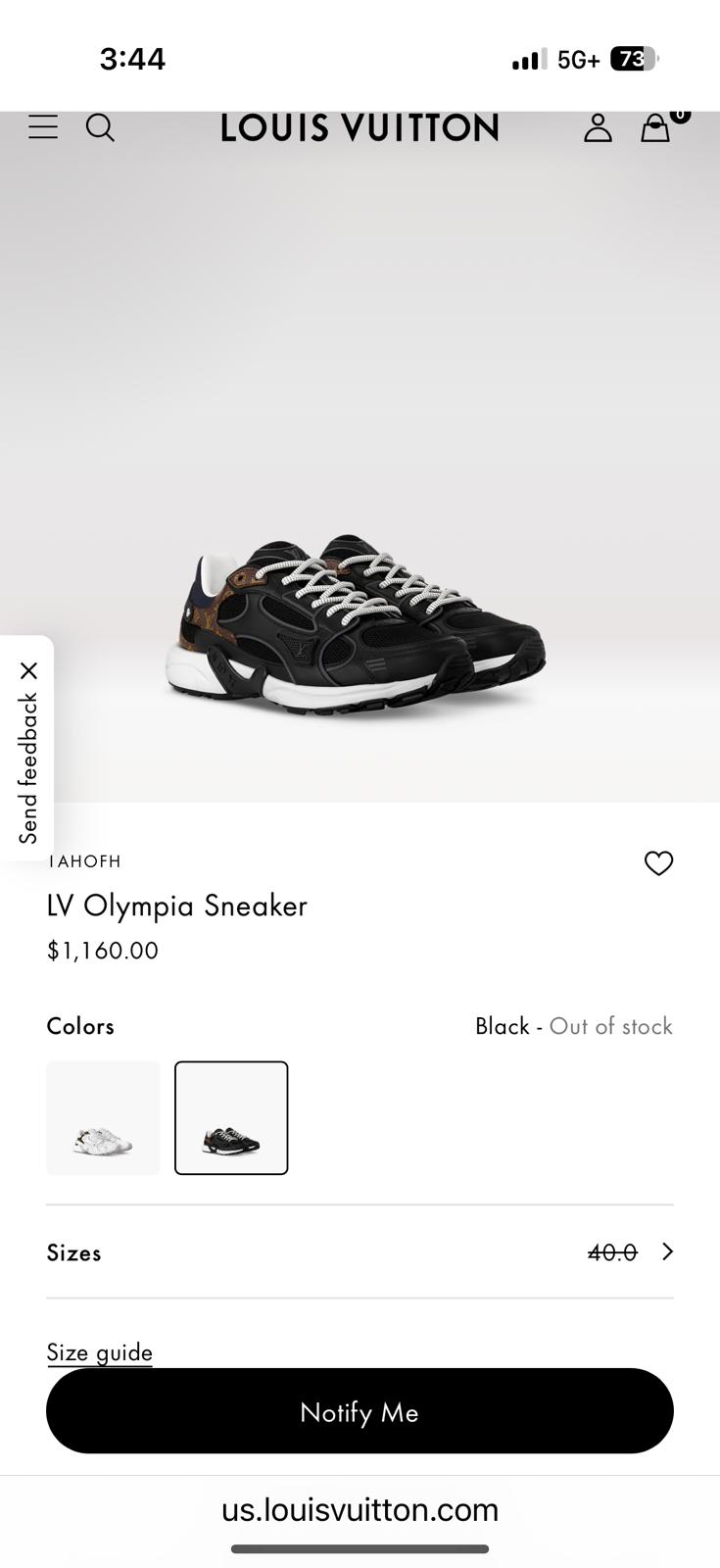The image size is (720, 1568).
Task: Open the Colors section header
Action: 80,1026
